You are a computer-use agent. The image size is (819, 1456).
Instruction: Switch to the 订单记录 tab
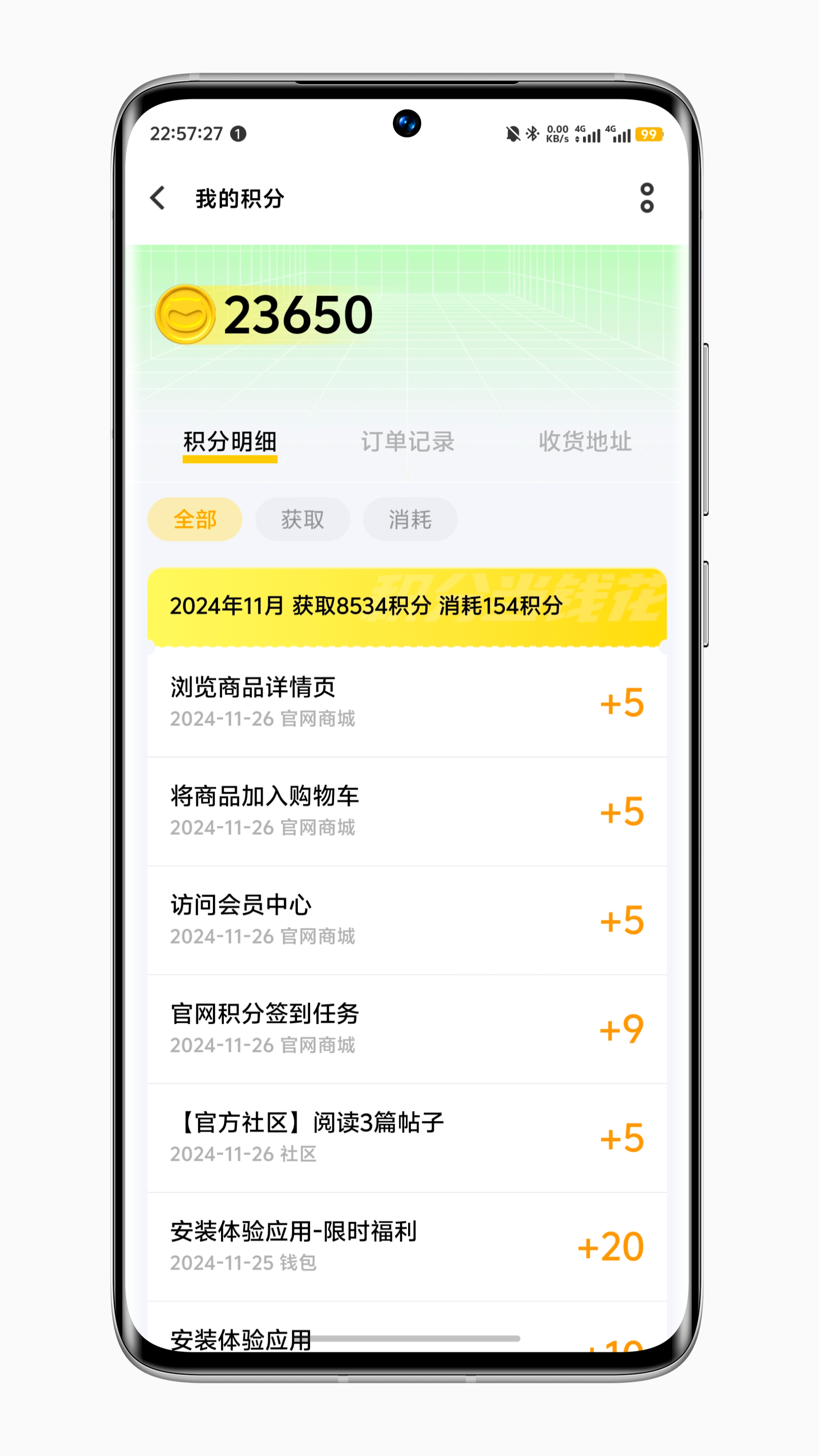(x=408, y=441)
